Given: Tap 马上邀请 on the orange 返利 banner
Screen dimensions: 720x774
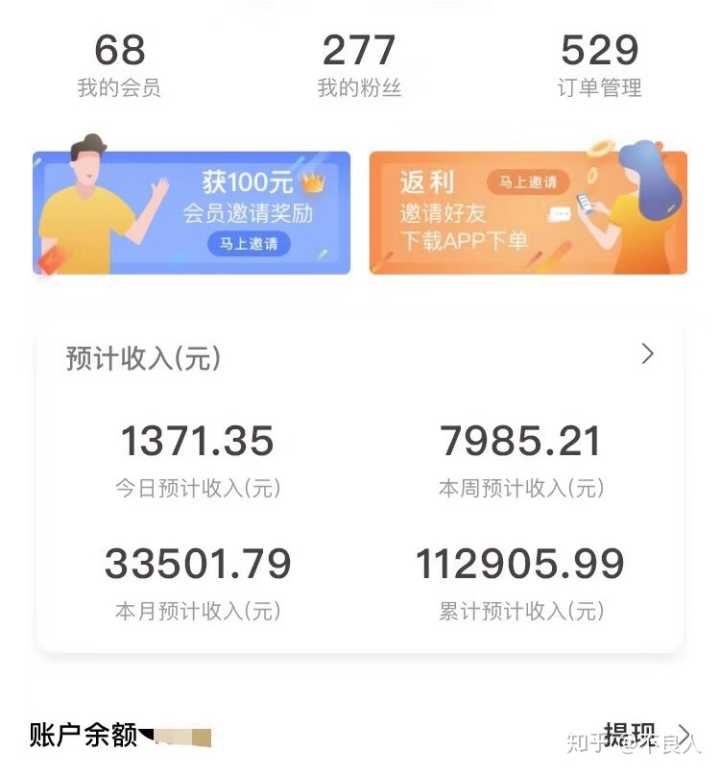Looking at the screenshot, I should [x=528, y=182].
